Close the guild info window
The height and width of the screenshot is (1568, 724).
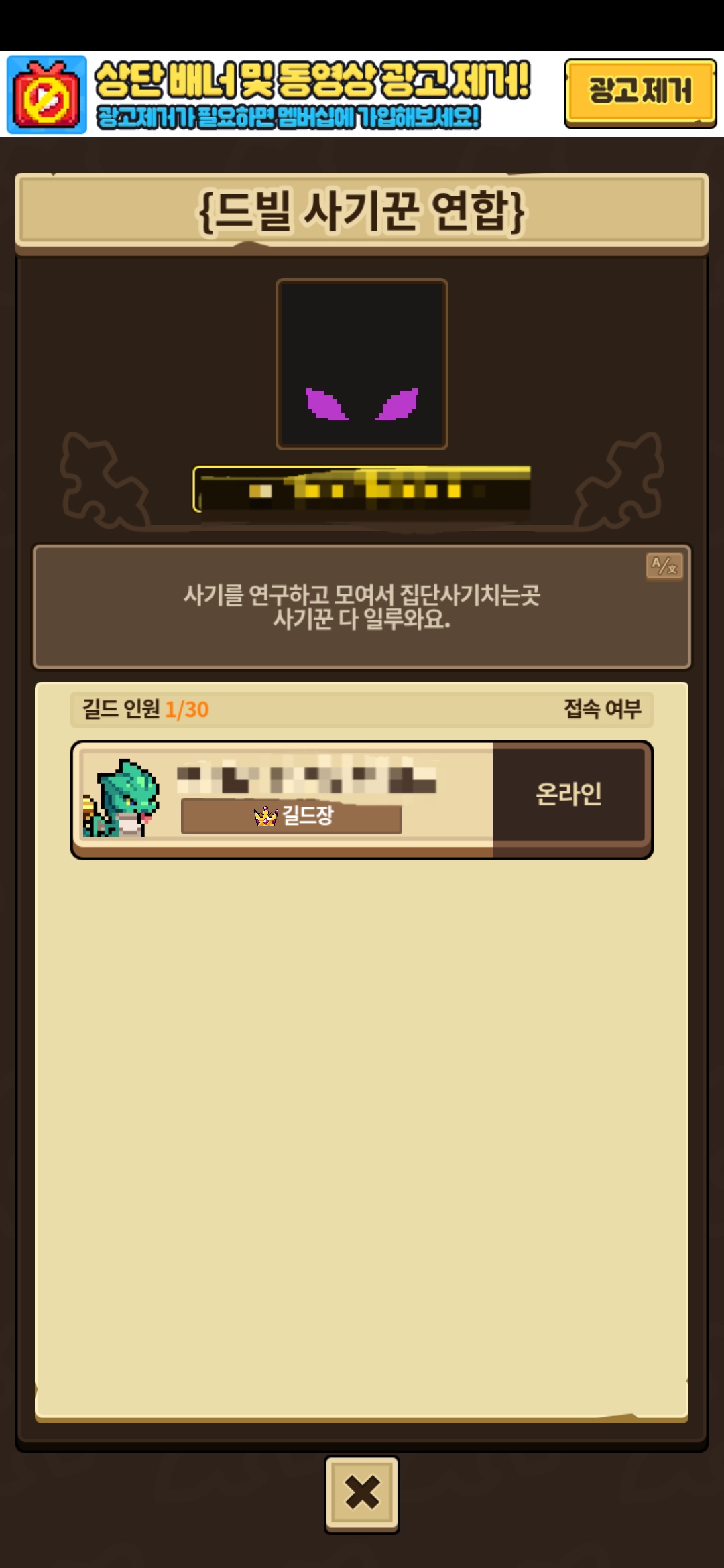pyautogui.click(x=362, y=1494)
